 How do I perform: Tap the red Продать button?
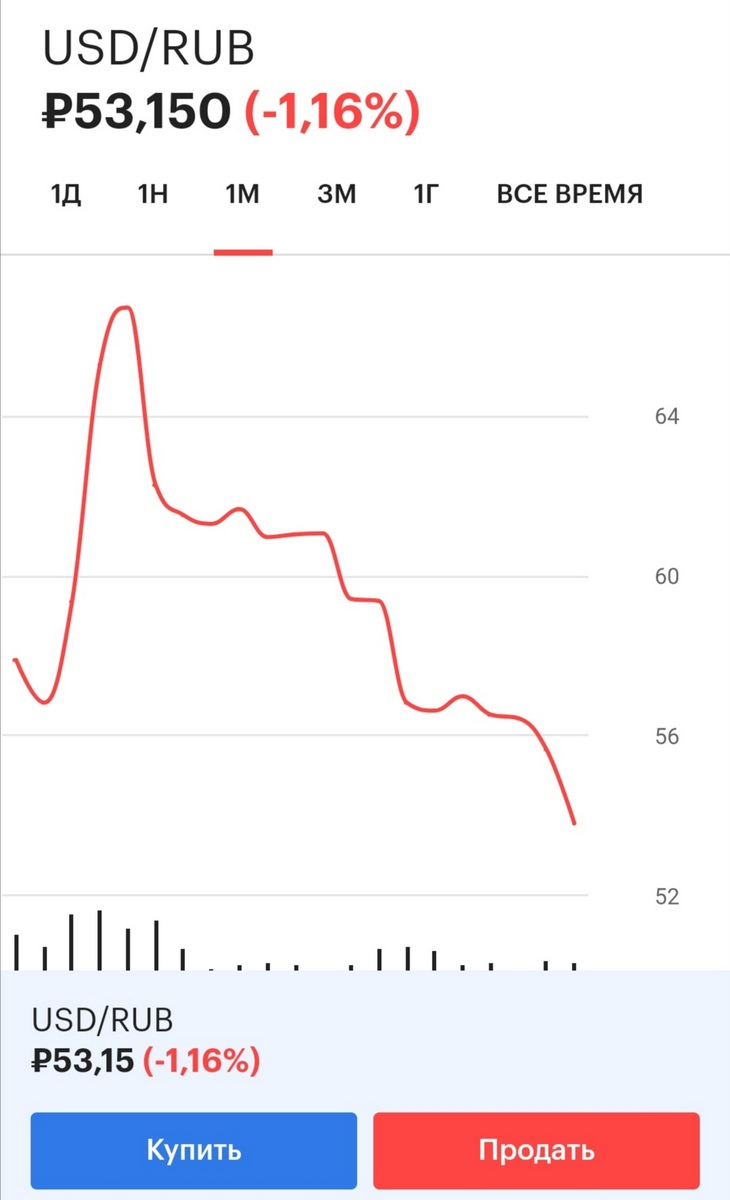[x=536, y=1150]
